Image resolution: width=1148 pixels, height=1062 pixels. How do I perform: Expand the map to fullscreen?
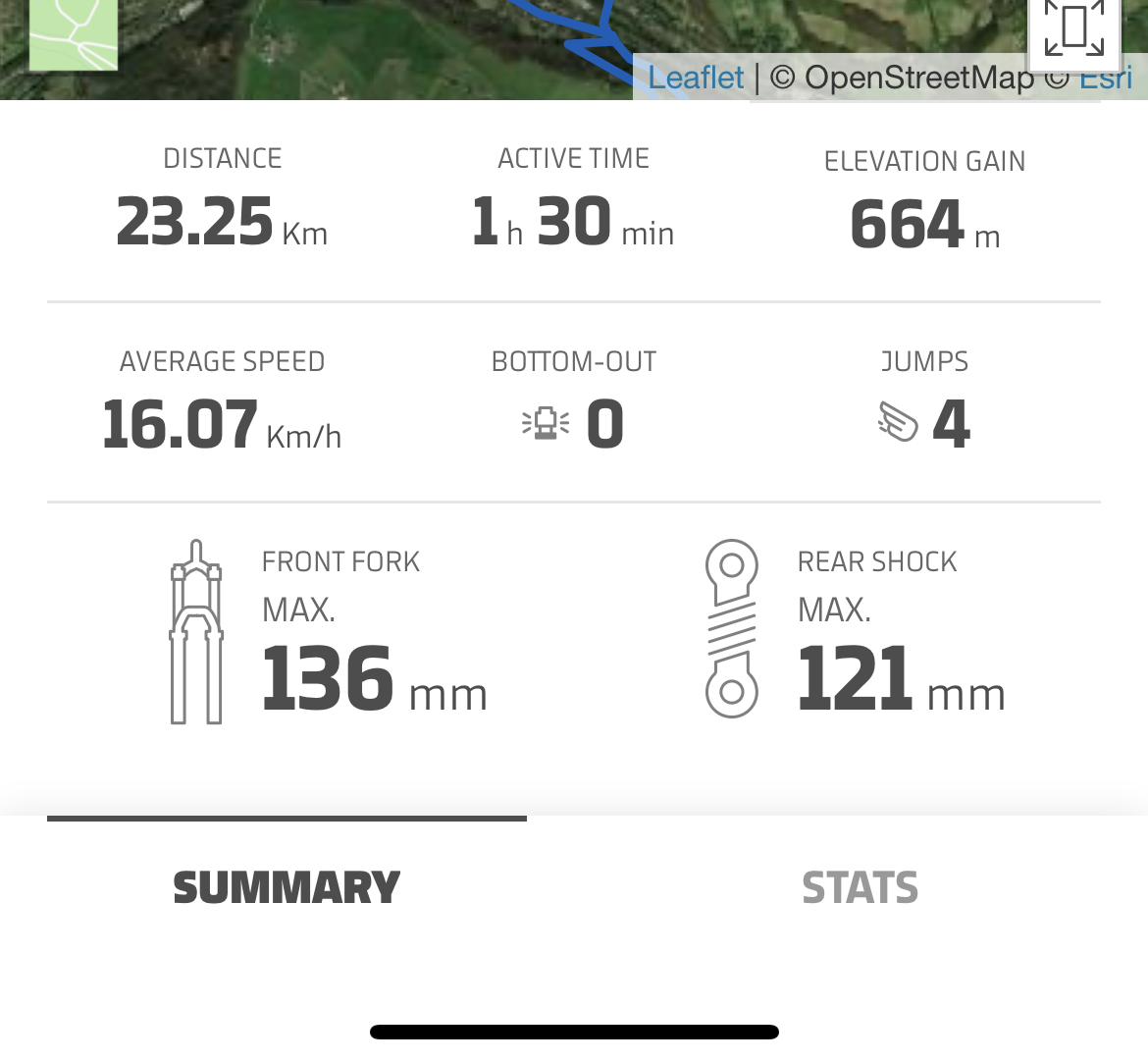[1073, 29]
